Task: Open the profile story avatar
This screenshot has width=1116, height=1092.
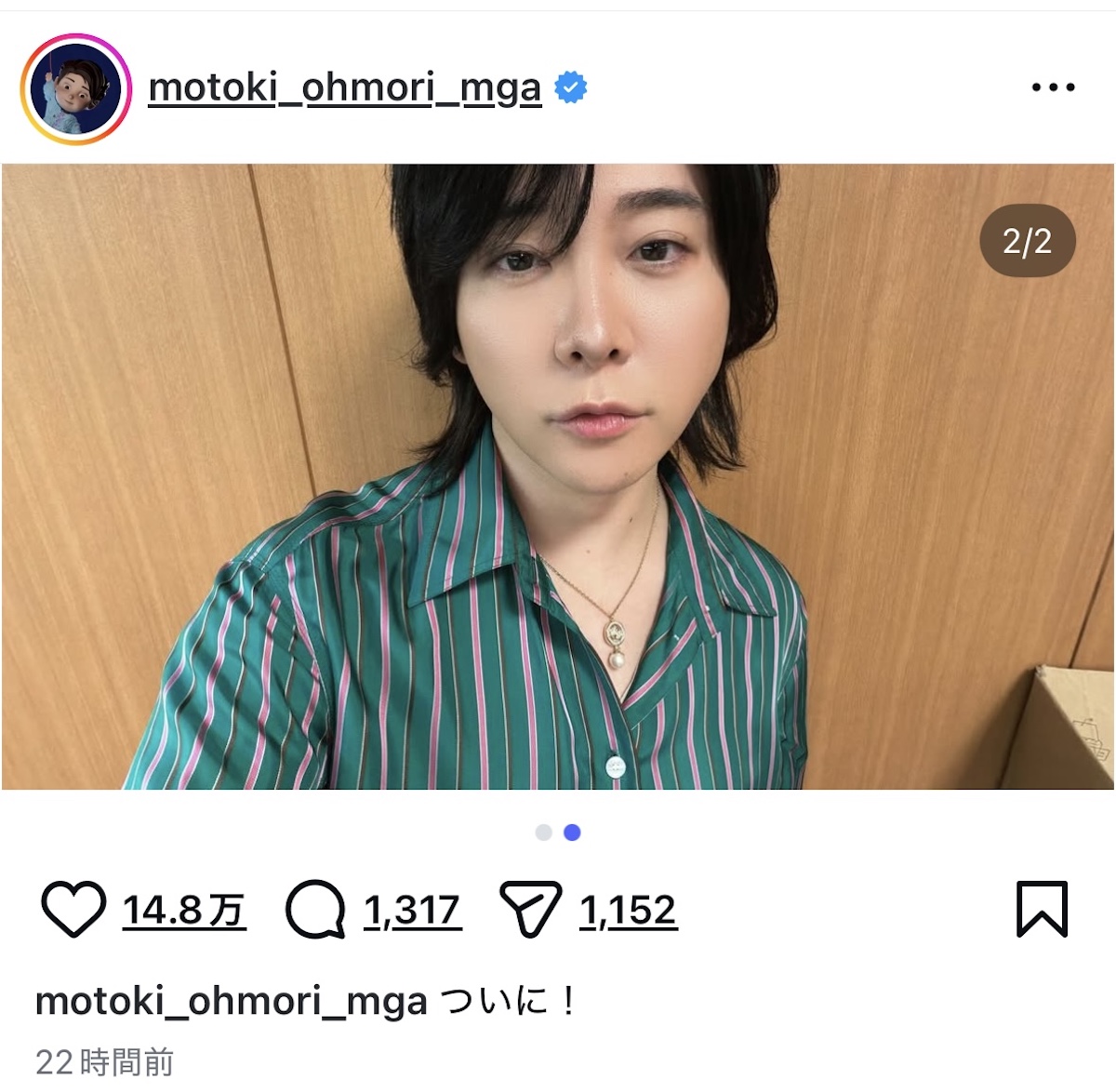Action: pos(76,89)
